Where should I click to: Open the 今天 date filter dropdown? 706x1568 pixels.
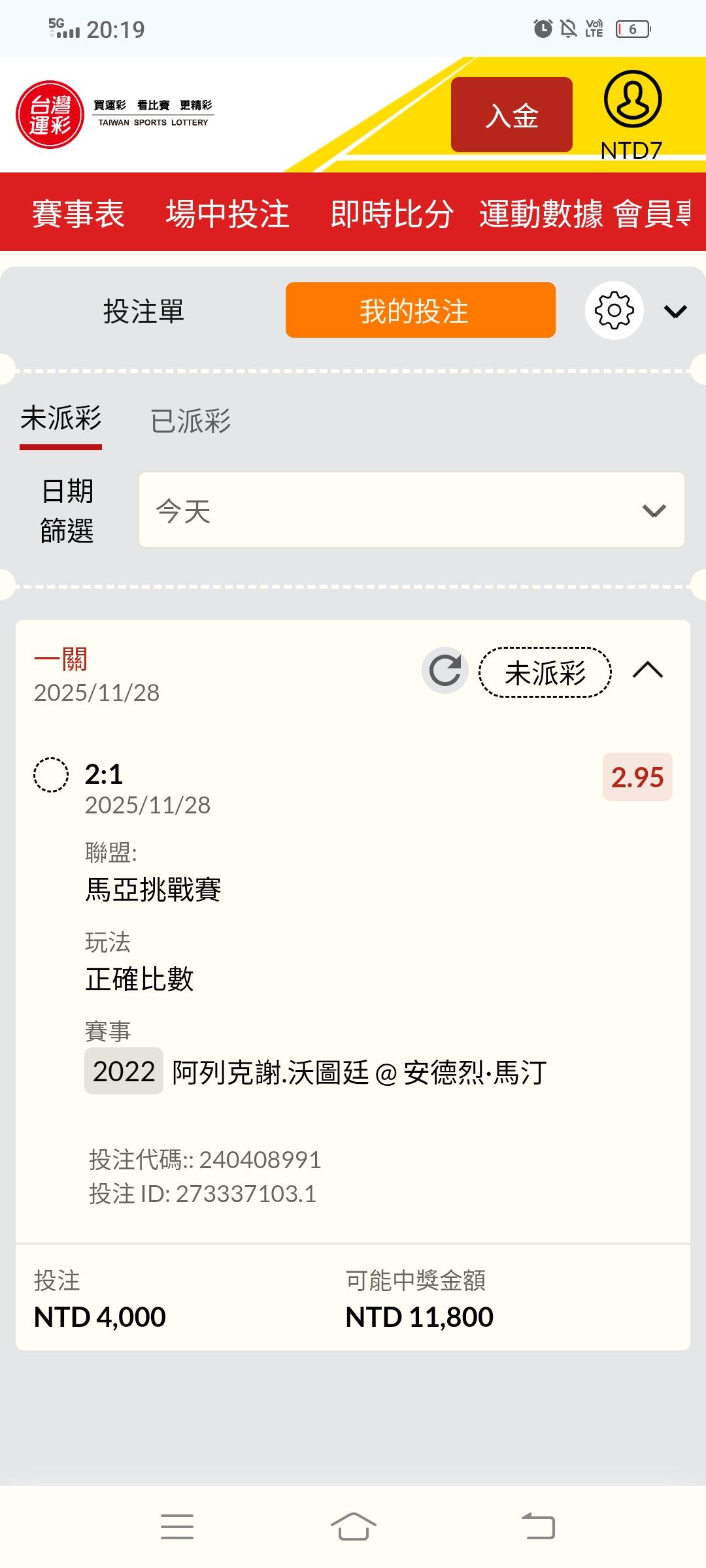pyautogui.click(x=411, y=510)
